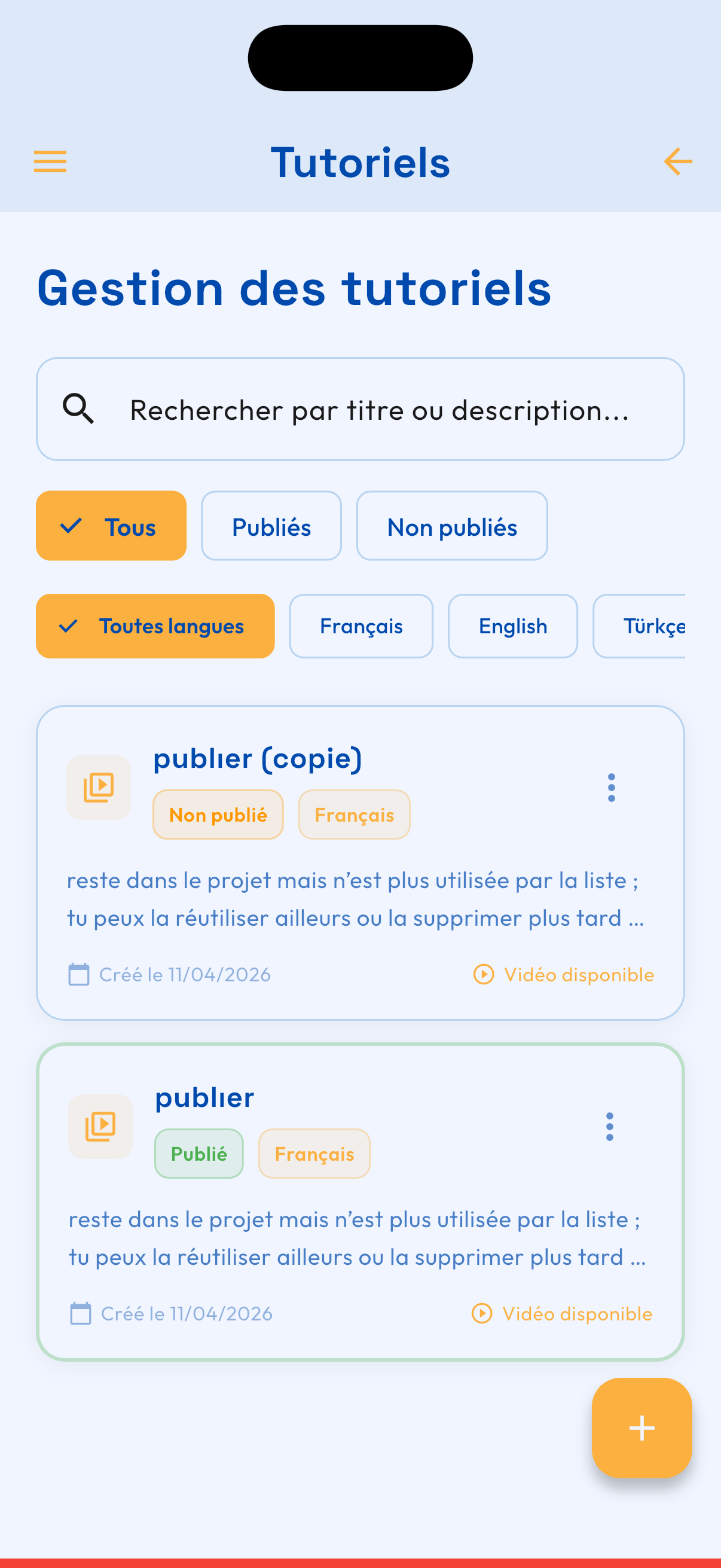The width and height of the screenshot is (721, 1568).
Task: Select the 'English' language filter
Action: [x=512, y=626]
